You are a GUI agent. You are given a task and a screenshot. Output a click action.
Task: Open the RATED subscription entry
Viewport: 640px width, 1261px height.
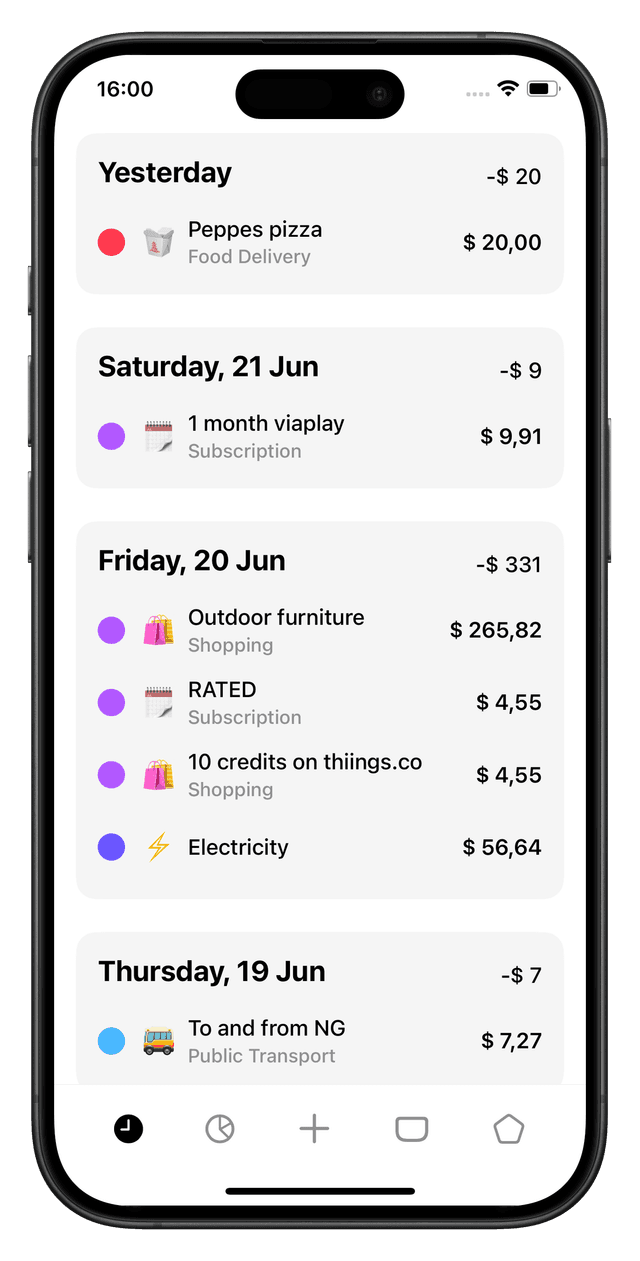point(319,702)
